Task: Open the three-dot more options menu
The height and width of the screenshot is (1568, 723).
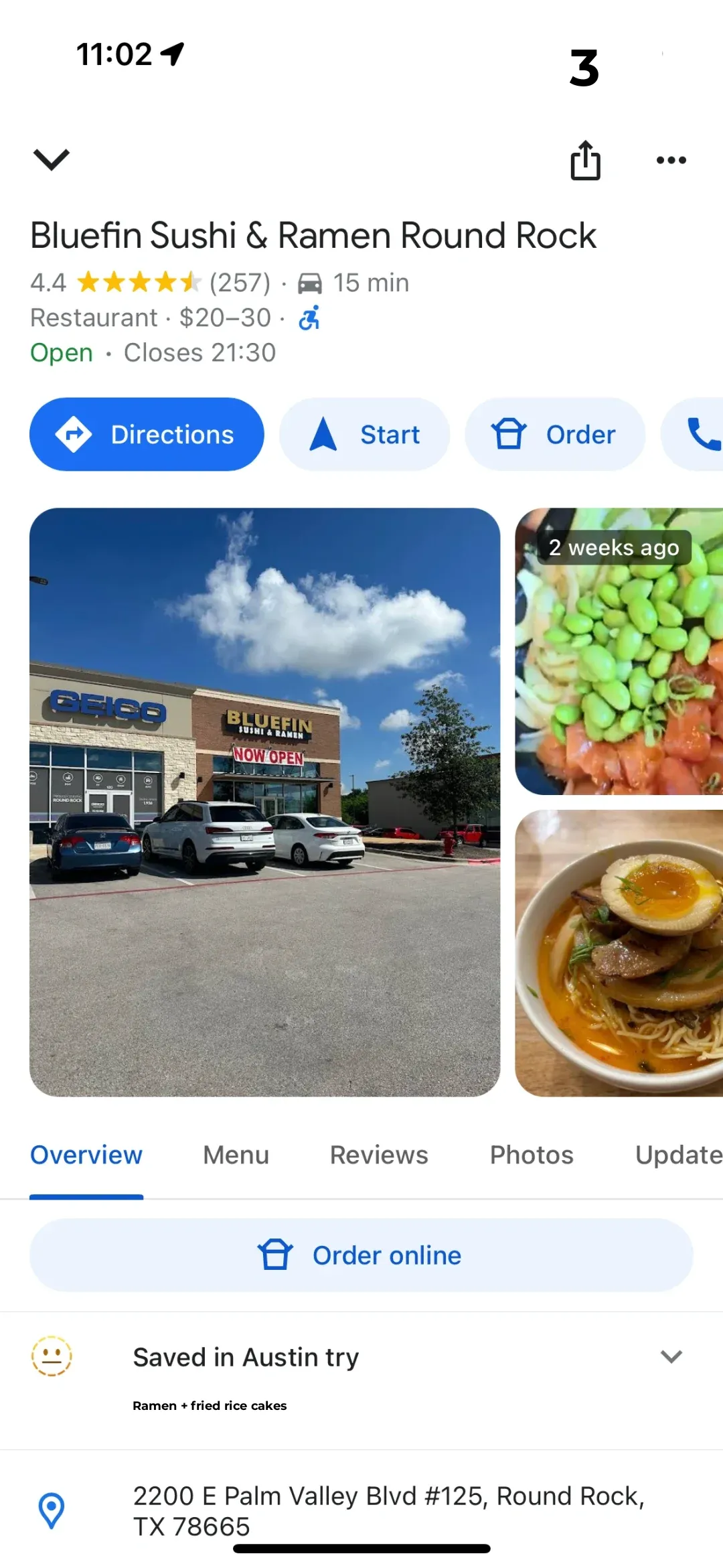Action: point(671,159)
